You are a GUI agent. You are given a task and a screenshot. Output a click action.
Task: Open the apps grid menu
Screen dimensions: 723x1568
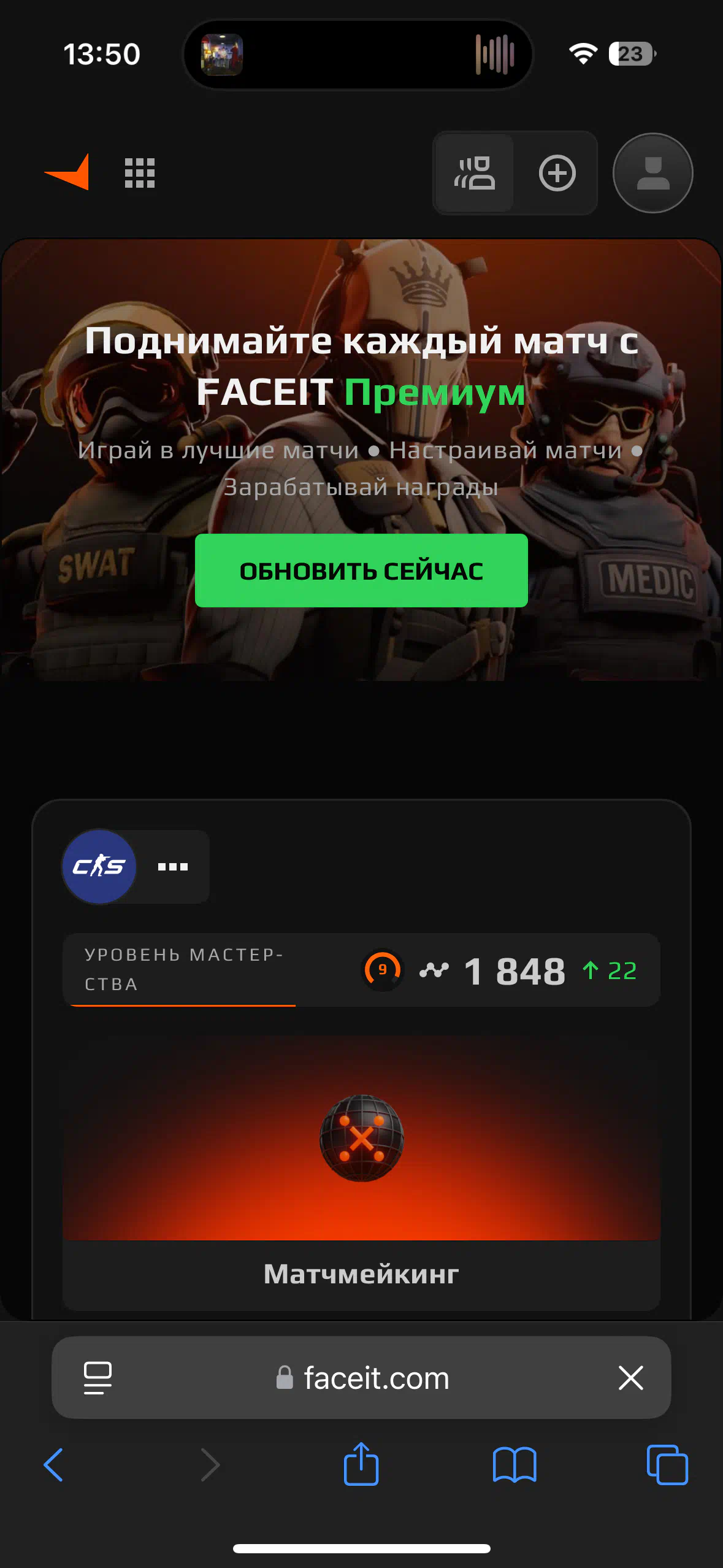pyautogui.click(x=140, y=173)
